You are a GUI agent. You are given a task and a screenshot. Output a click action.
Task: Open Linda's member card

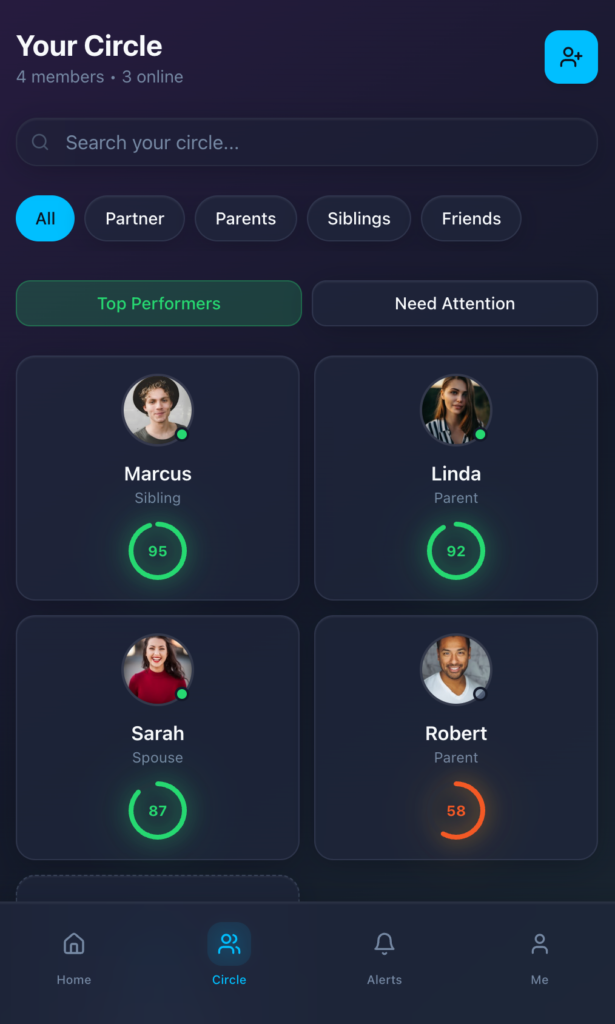point(456,477)
